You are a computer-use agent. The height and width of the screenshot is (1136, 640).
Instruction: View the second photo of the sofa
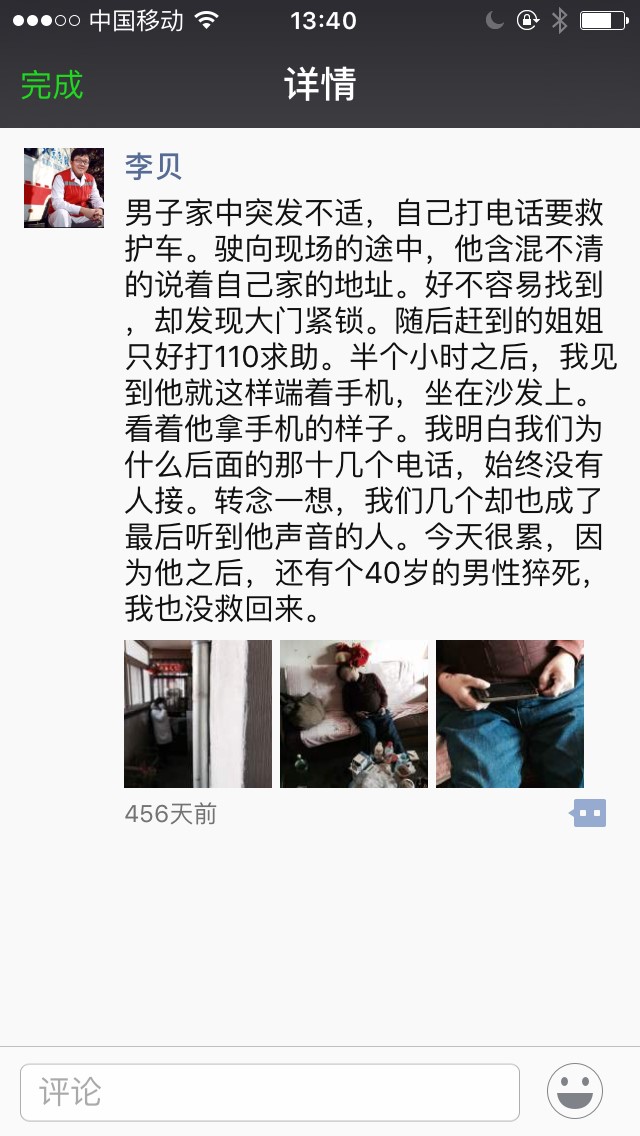[x=354, y=714]
